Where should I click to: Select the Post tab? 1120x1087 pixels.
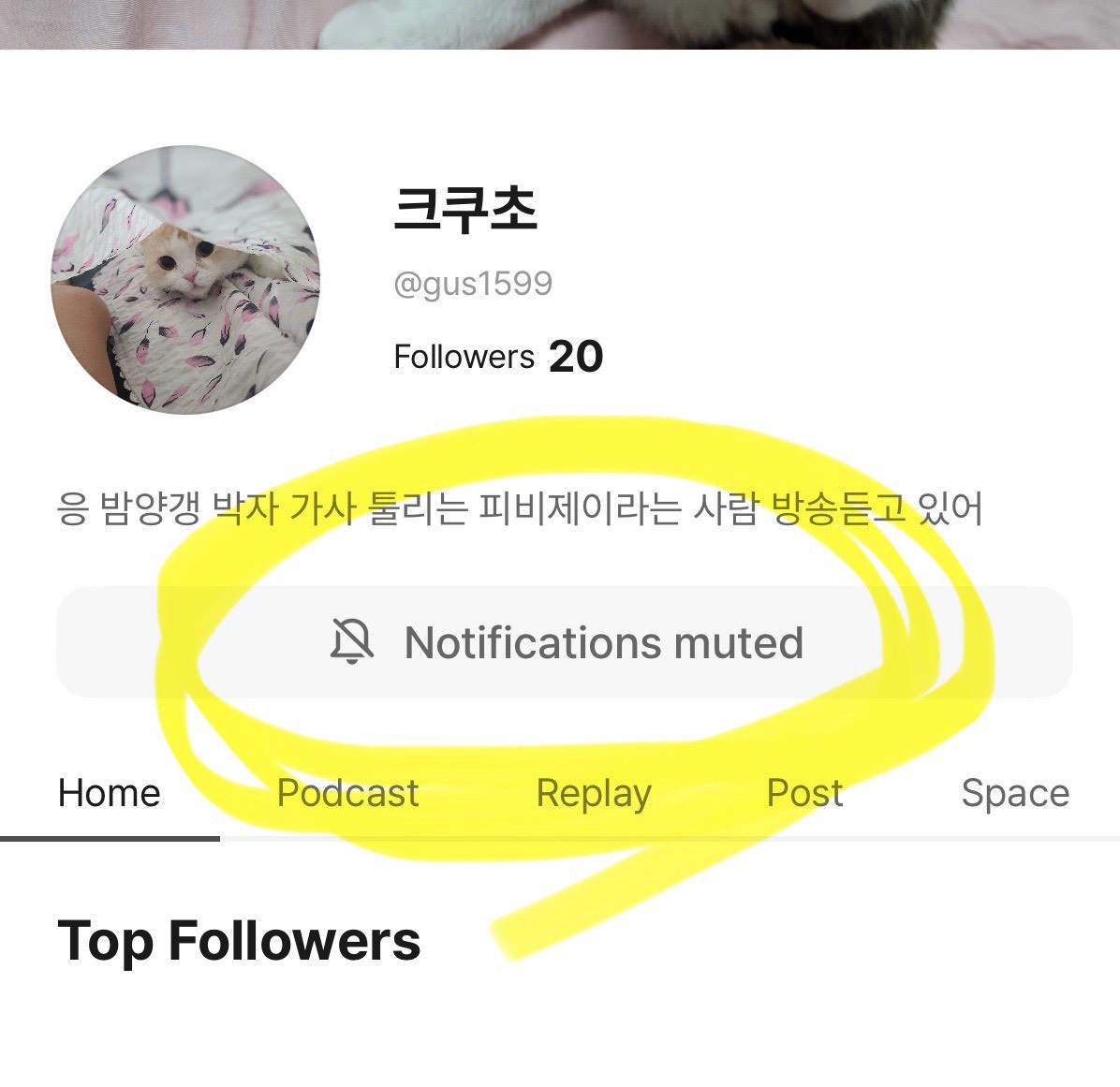click(804, 794)
